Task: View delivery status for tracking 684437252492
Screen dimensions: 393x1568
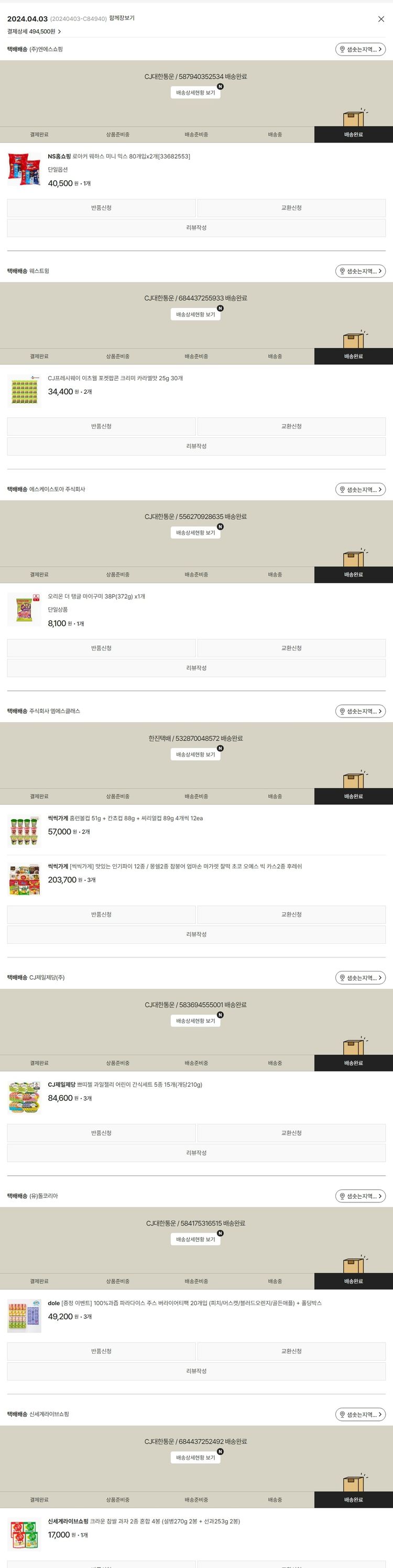Action: click(195, 1458)
